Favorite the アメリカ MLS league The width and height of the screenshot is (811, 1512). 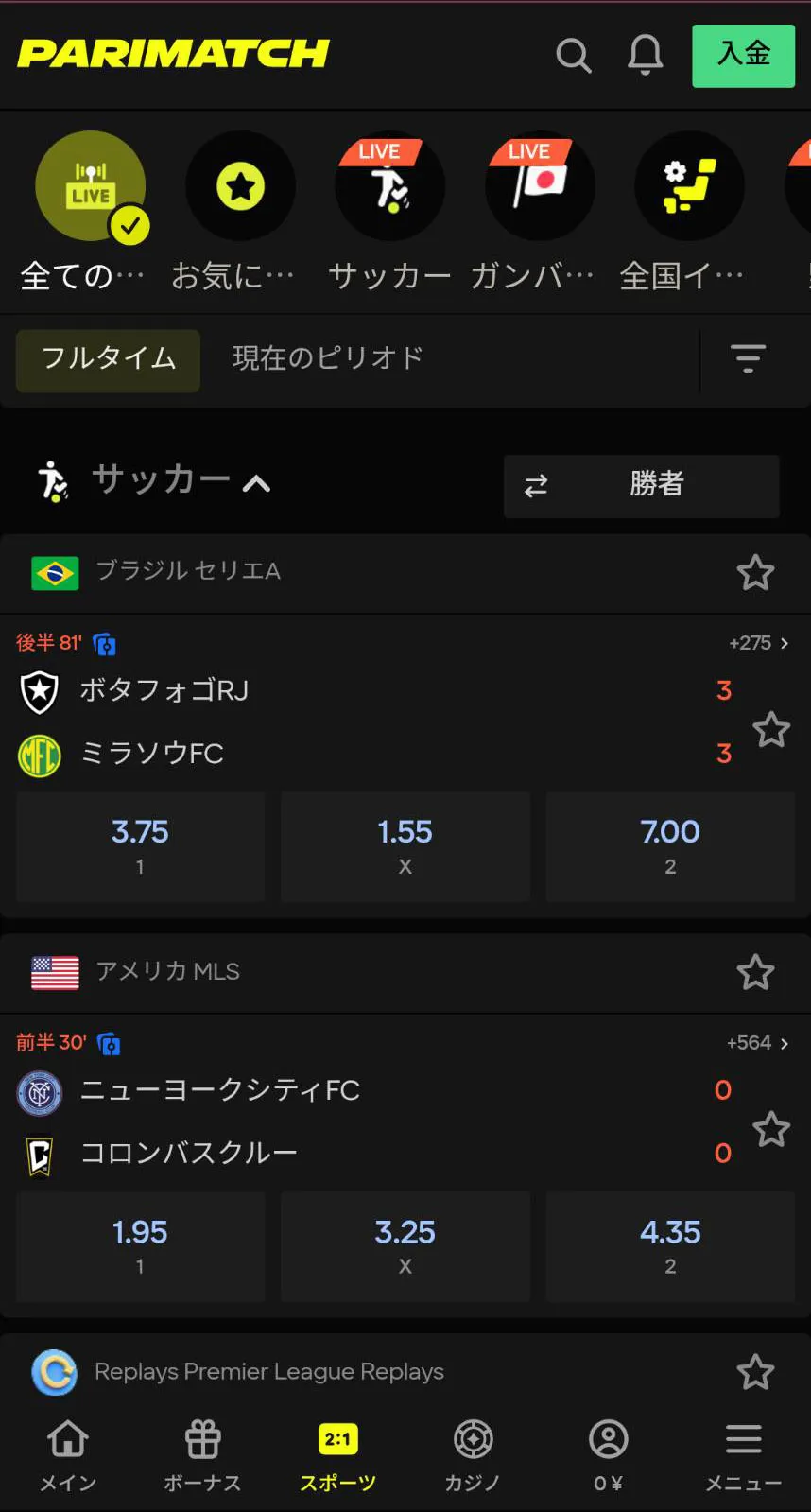click(755, 973)
